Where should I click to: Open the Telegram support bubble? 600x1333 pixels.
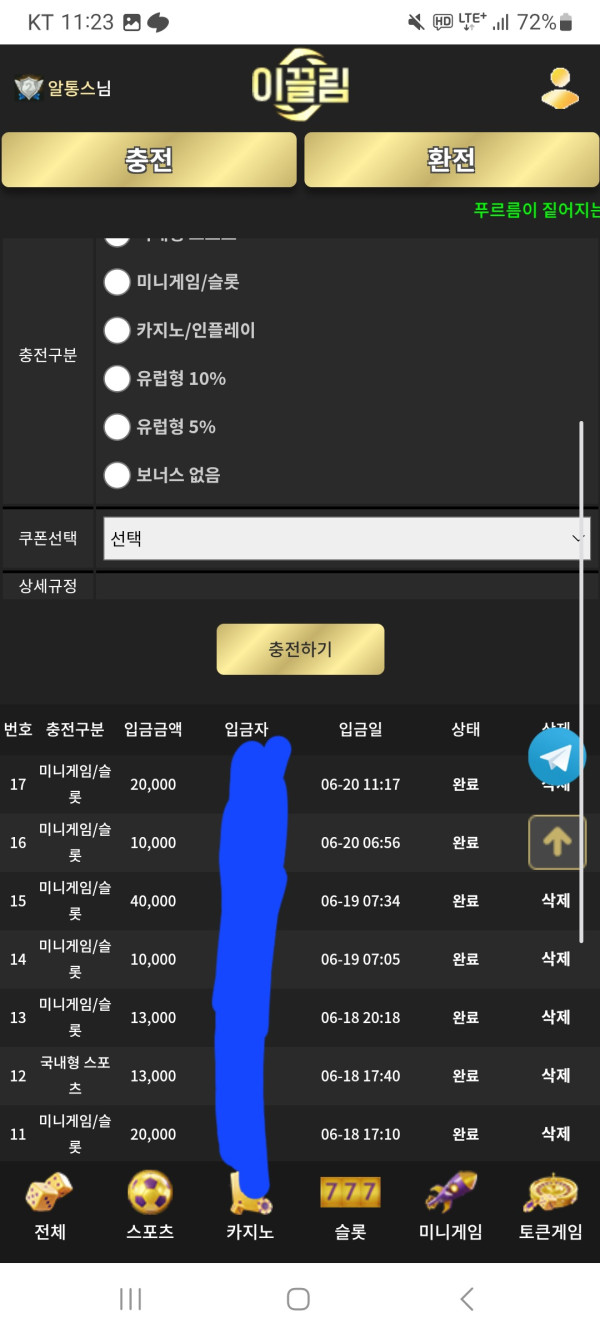point(556,757)
